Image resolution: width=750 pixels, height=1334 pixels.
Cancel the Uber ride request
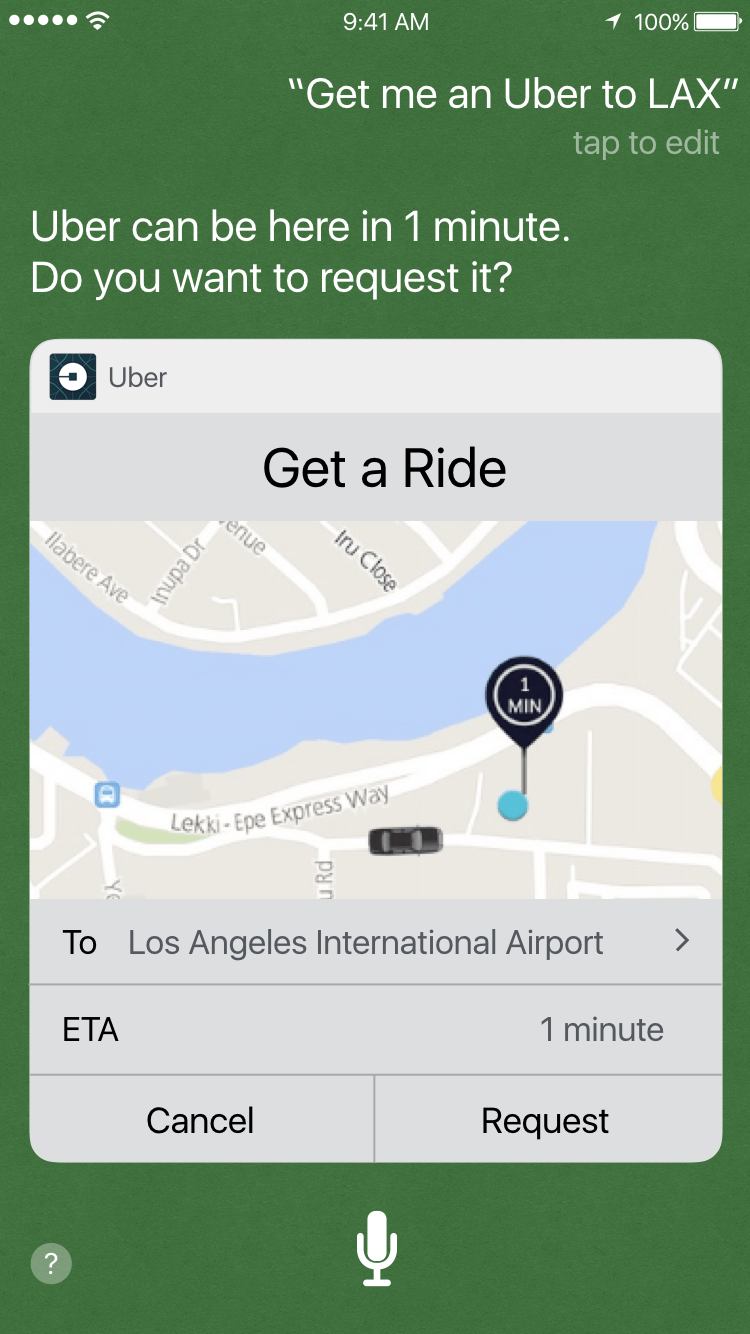(201, 1119)
